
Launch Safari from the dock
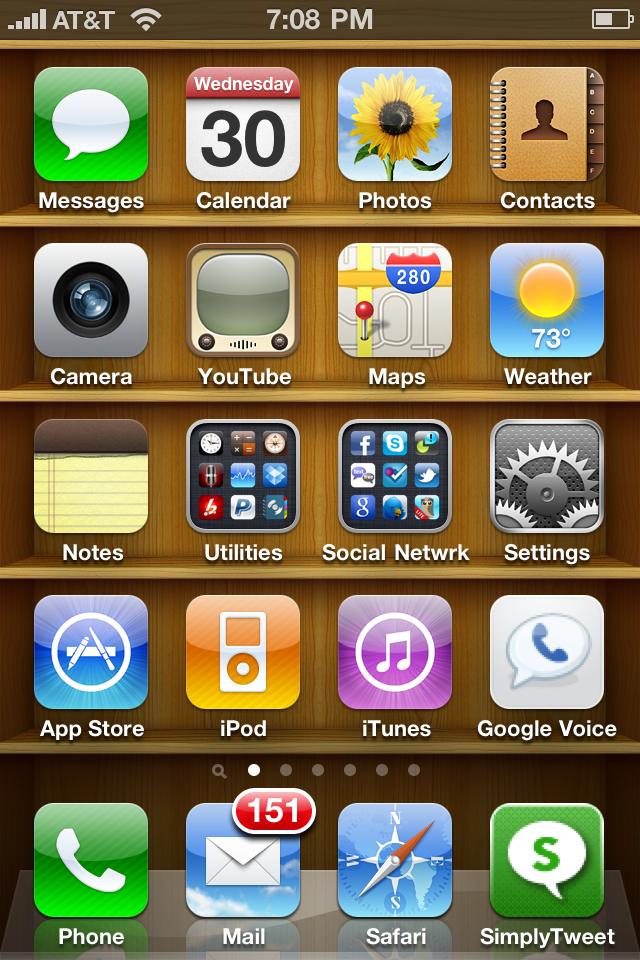pos(395,861)
